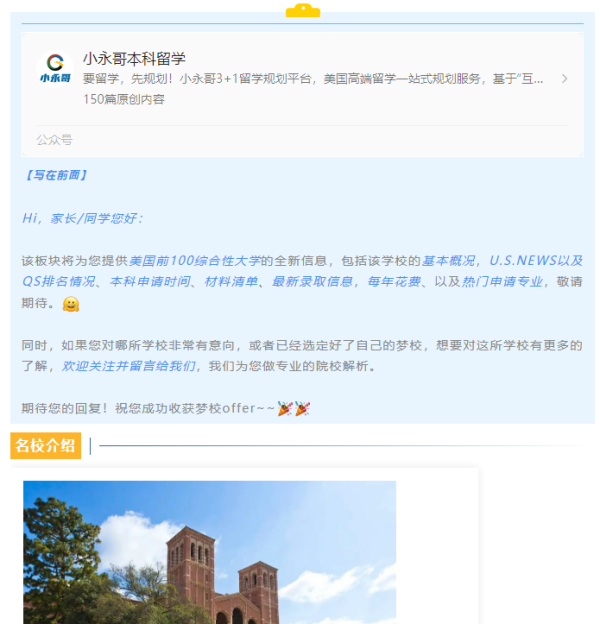Open the 小永哥本科留学 official account card

(x=300, y=79)
